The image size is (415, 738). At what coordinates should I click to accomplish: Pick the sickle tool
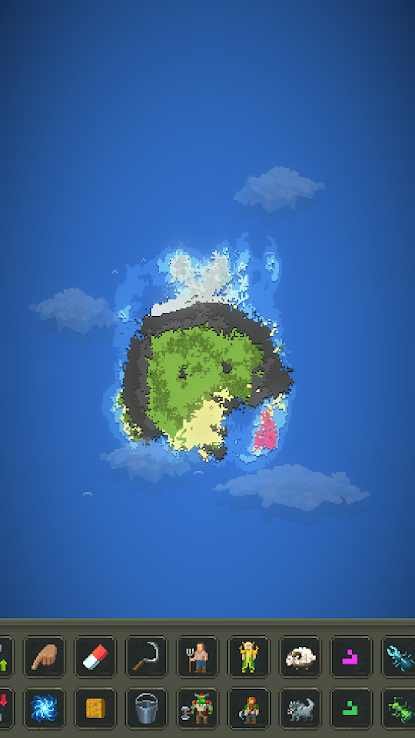147,657
